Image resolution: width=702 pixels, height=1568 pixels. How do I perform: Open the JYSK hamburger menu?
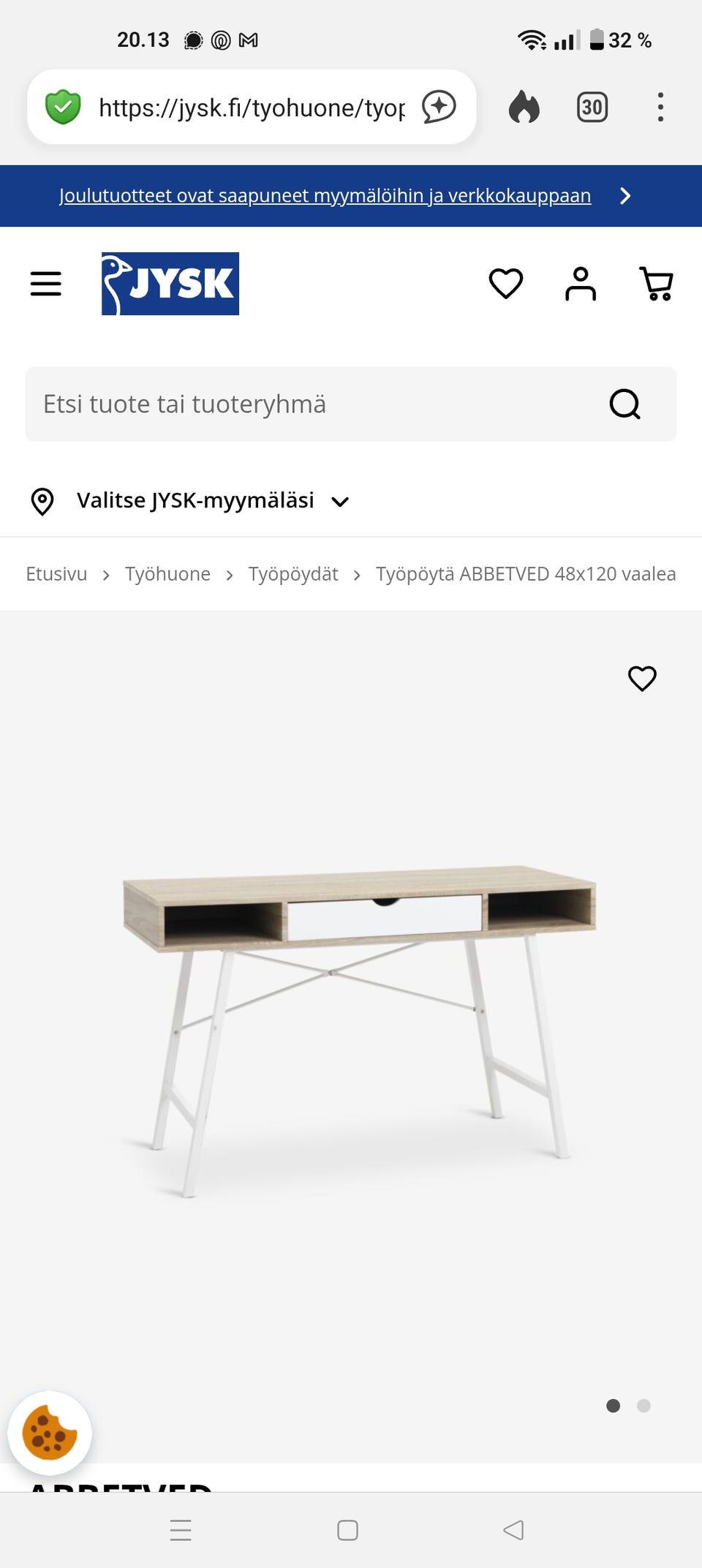click(45, 284)
